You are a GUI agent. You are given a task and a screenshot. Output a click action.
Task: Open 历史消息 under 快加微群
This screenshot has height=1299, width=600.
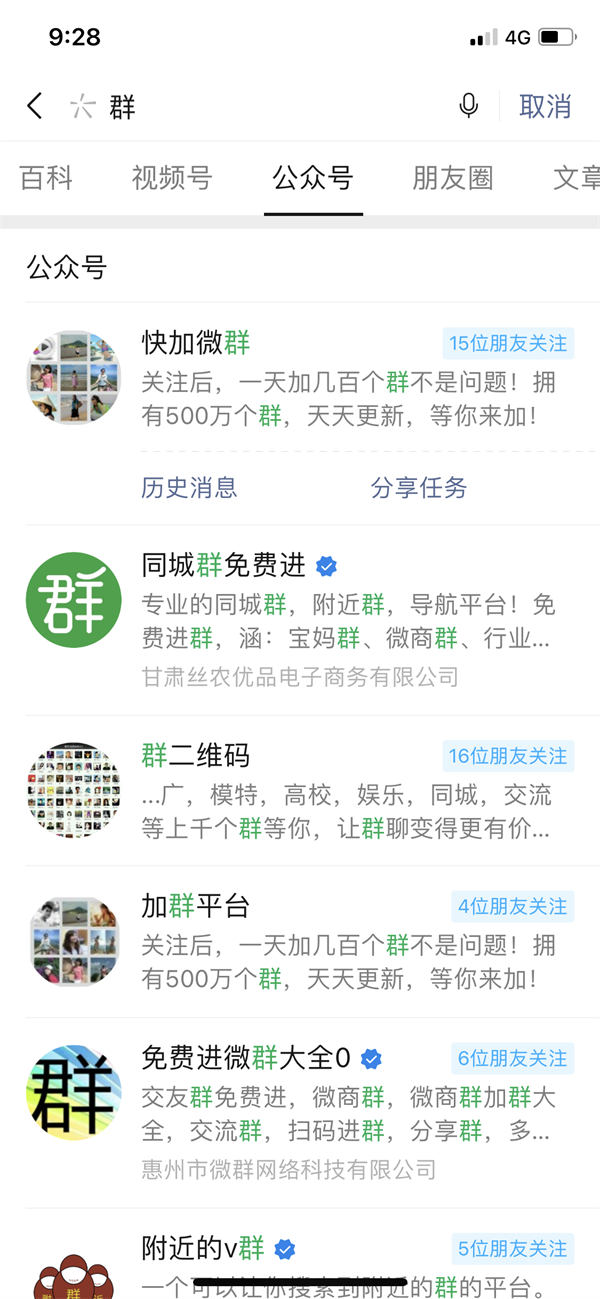189,487
